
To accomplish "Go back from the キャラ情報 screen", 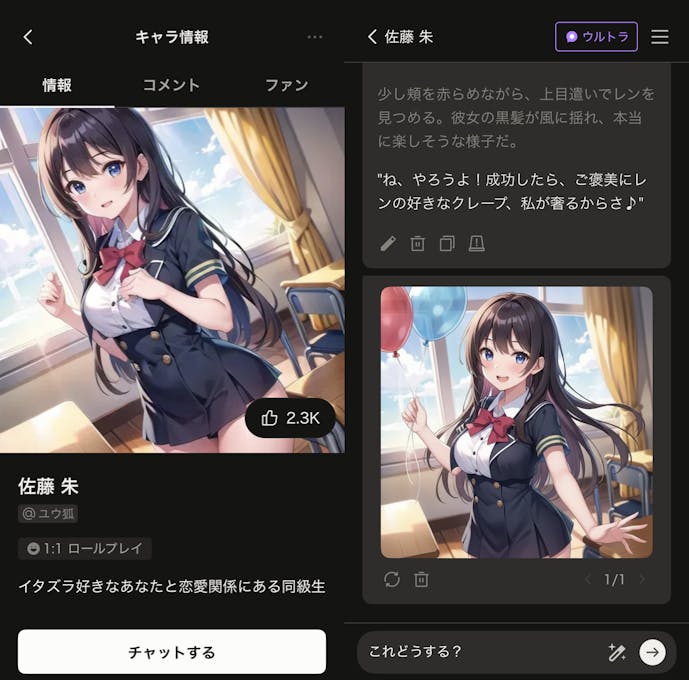I will pos(28,37).
